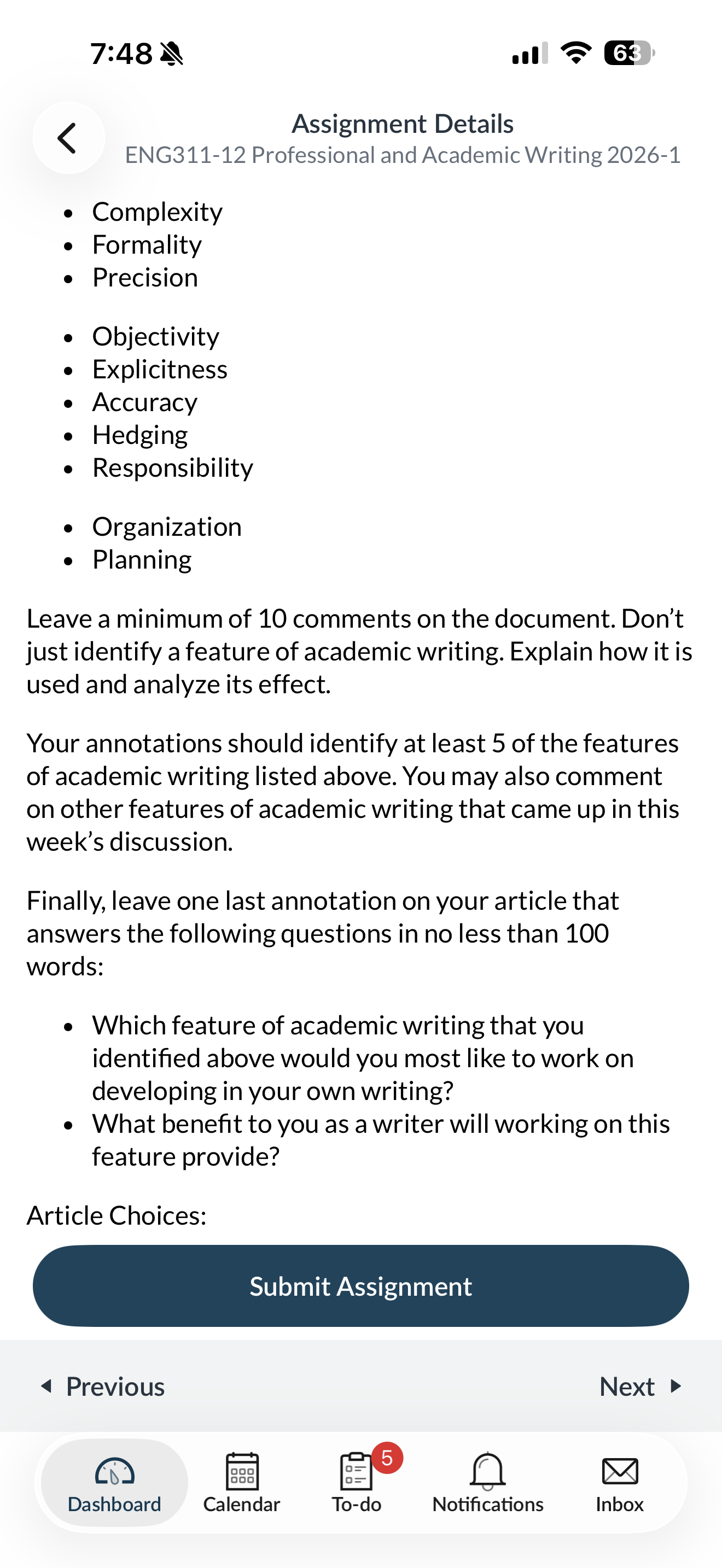The height and width of the screenshot is (1568, 722).
Task: Go to the Previous item
Action: click(102, 1386)
